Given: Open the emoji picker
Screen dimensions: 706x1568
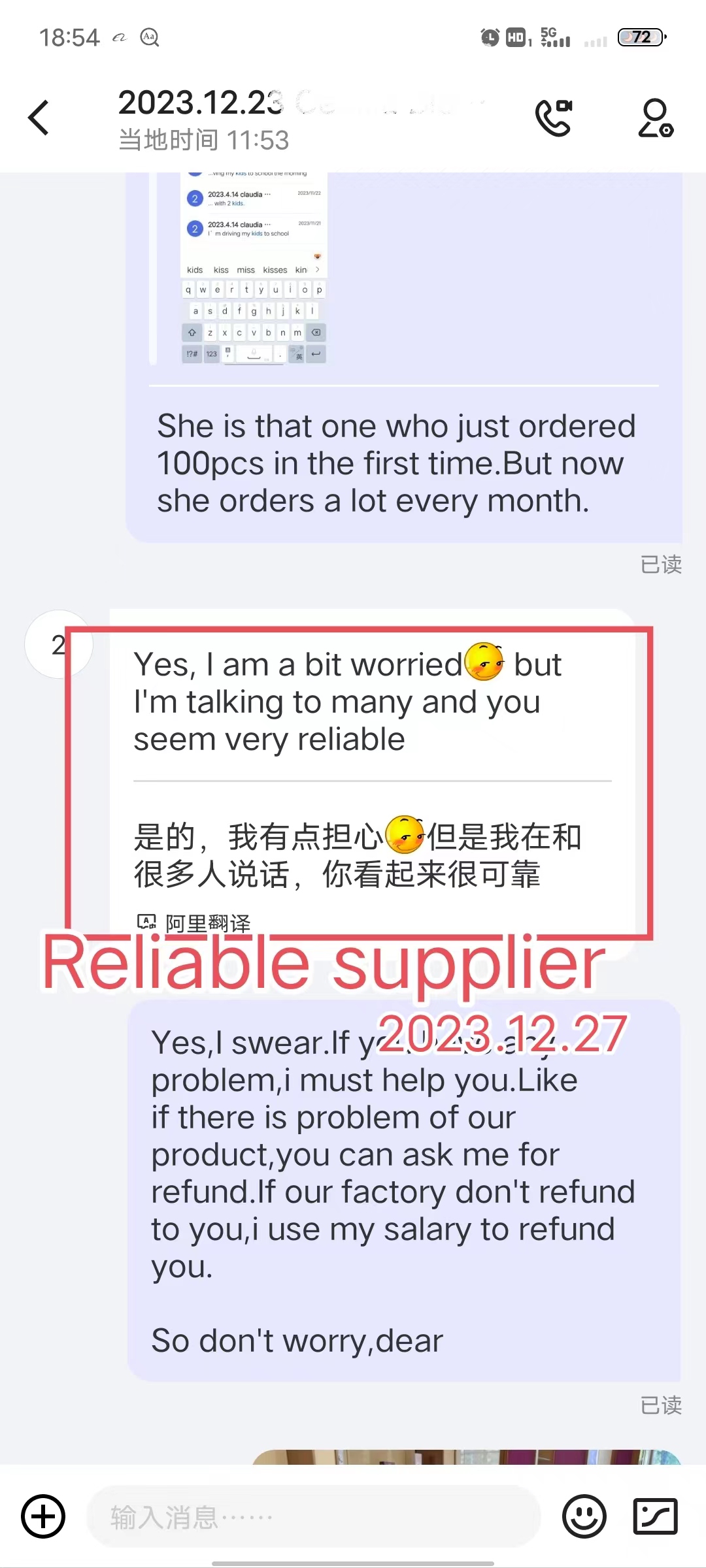Looking at the screenshot, I should pos(585,1516).
